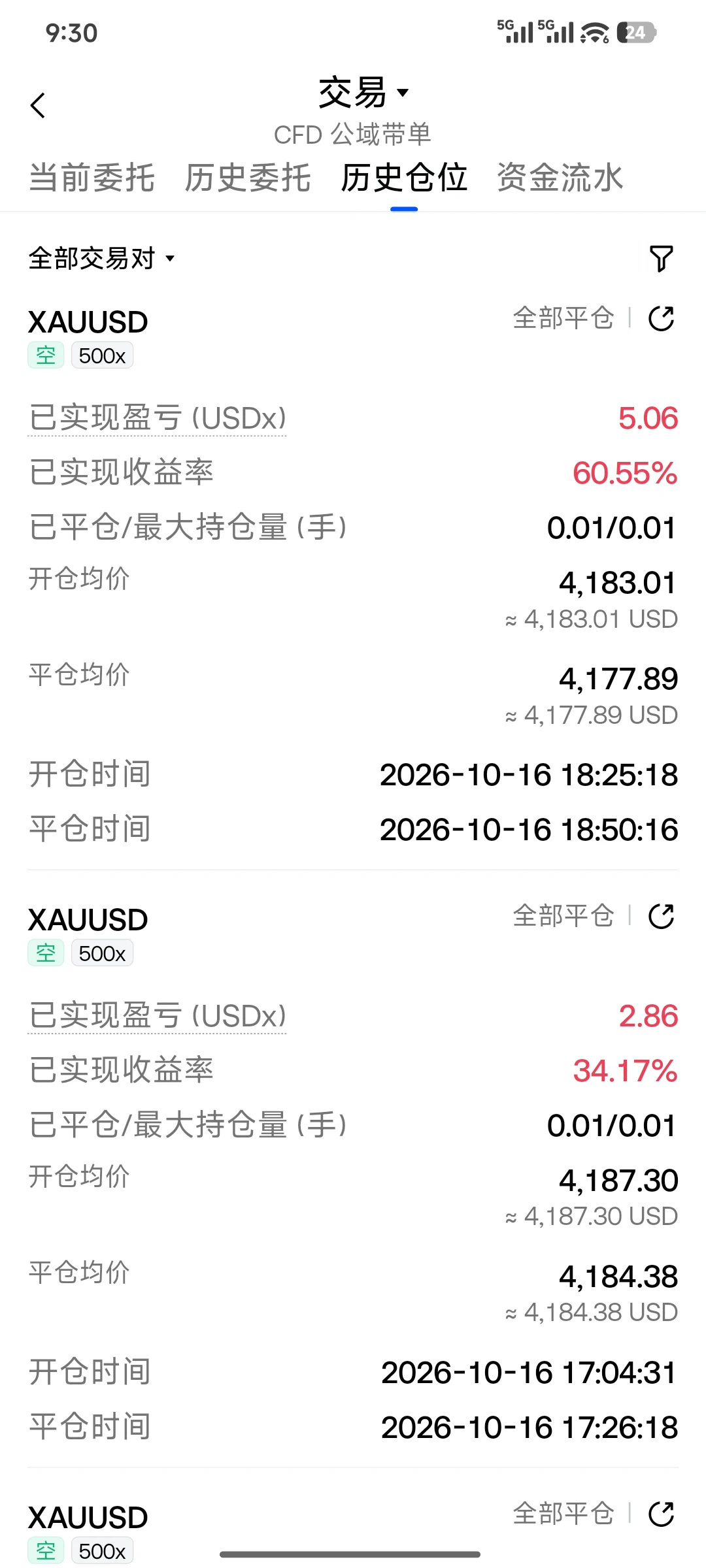Open the filter funnel icon
The image size is (706, 1568).
coord(661,259)
